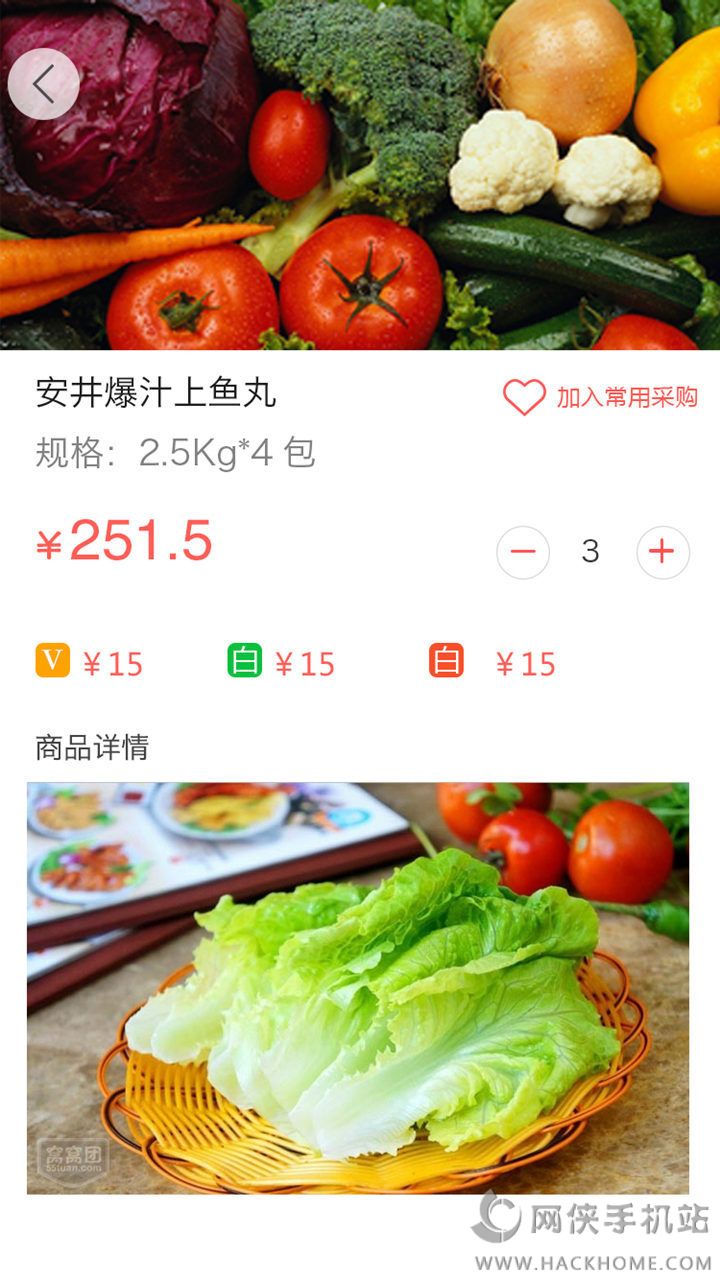This screenshot has width=720, height=1280.
Task: Decrease quantity with the minus button
Action: click(x=523, y=552)
